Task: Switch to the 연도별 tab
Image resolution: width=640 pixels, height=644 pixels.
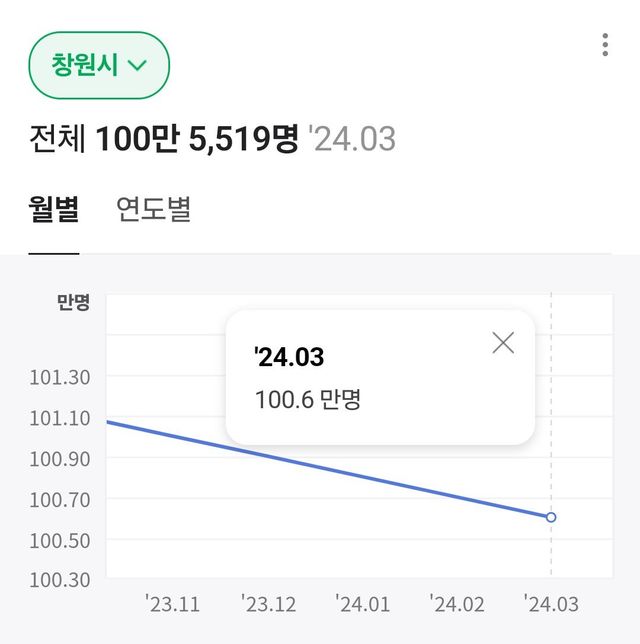Action: point(153,210)
